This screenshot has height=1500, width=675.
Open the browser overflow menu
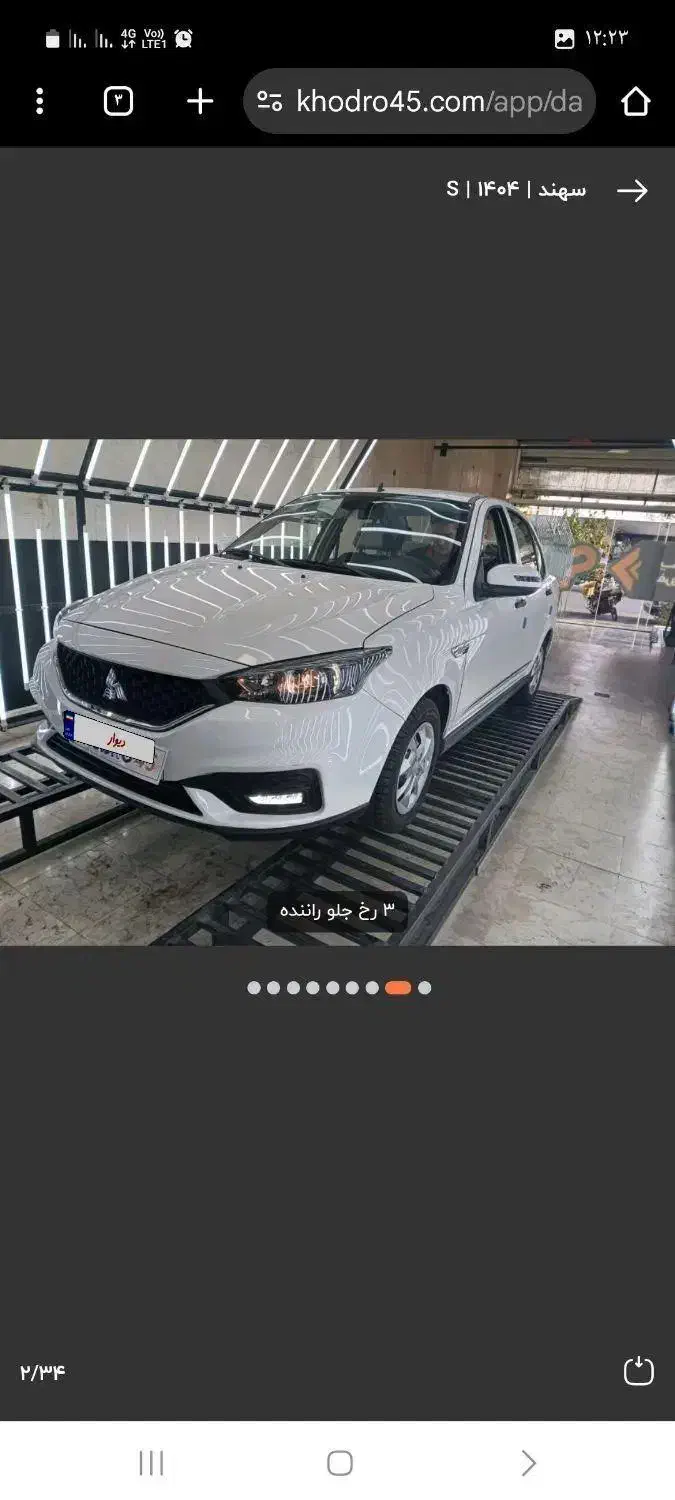(x=39, y=101)
